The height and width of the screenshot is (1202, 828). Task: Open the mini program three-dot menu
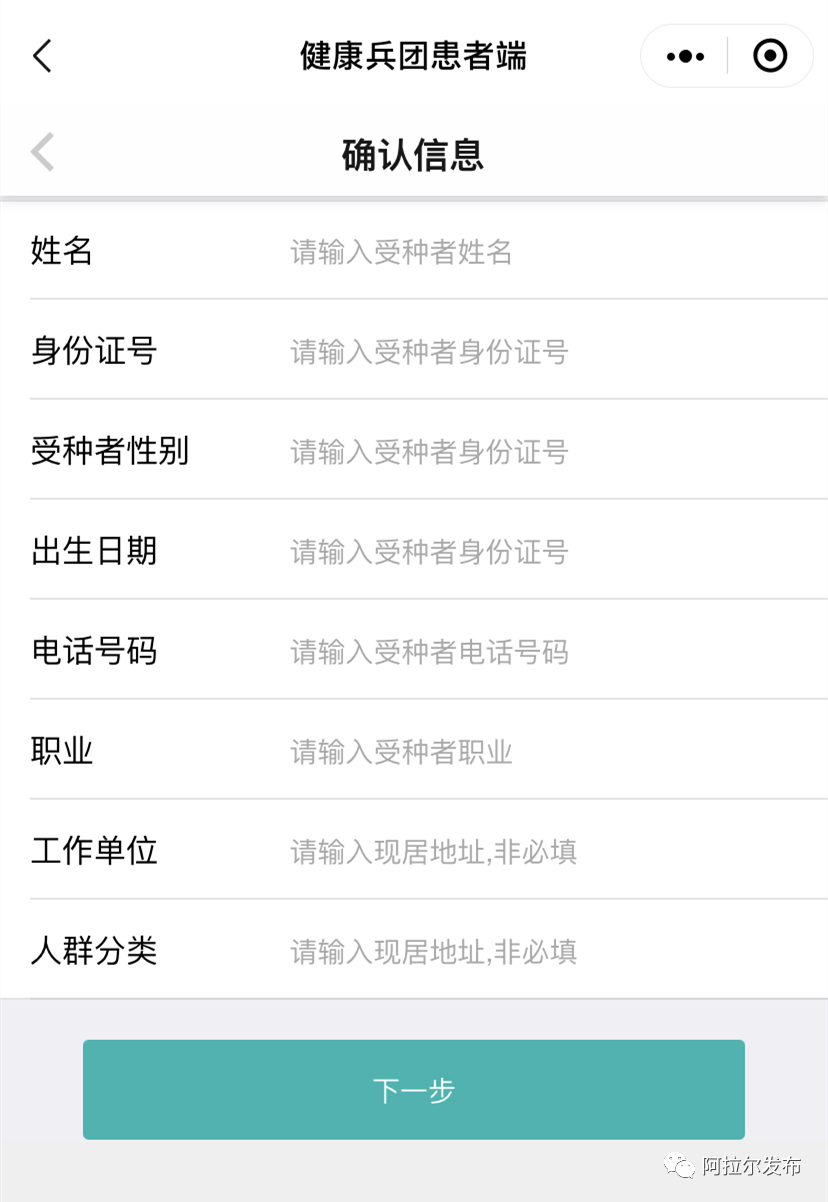click(685, 56)
